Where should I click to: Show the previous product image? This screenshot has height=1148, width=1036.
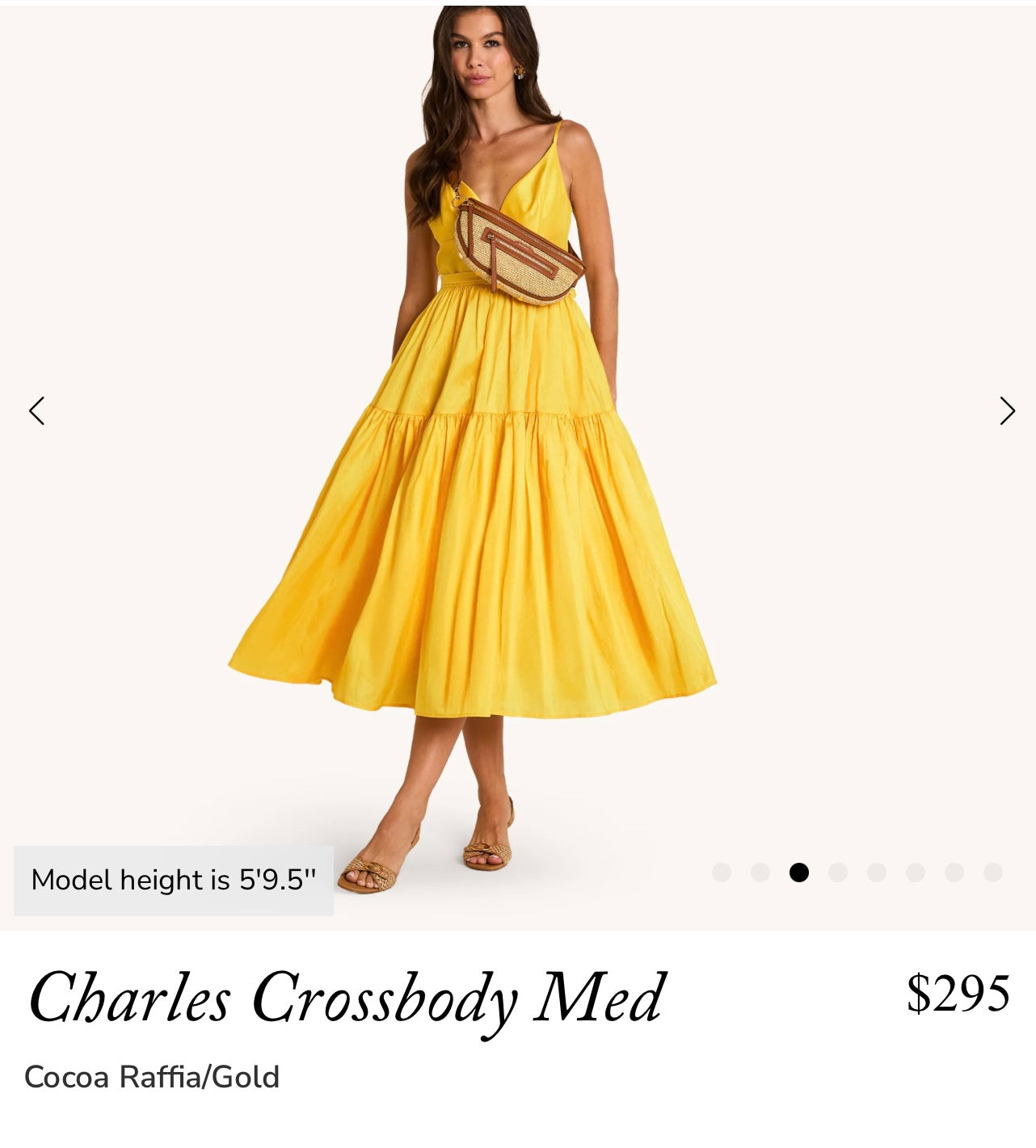[x=36, y=411]
